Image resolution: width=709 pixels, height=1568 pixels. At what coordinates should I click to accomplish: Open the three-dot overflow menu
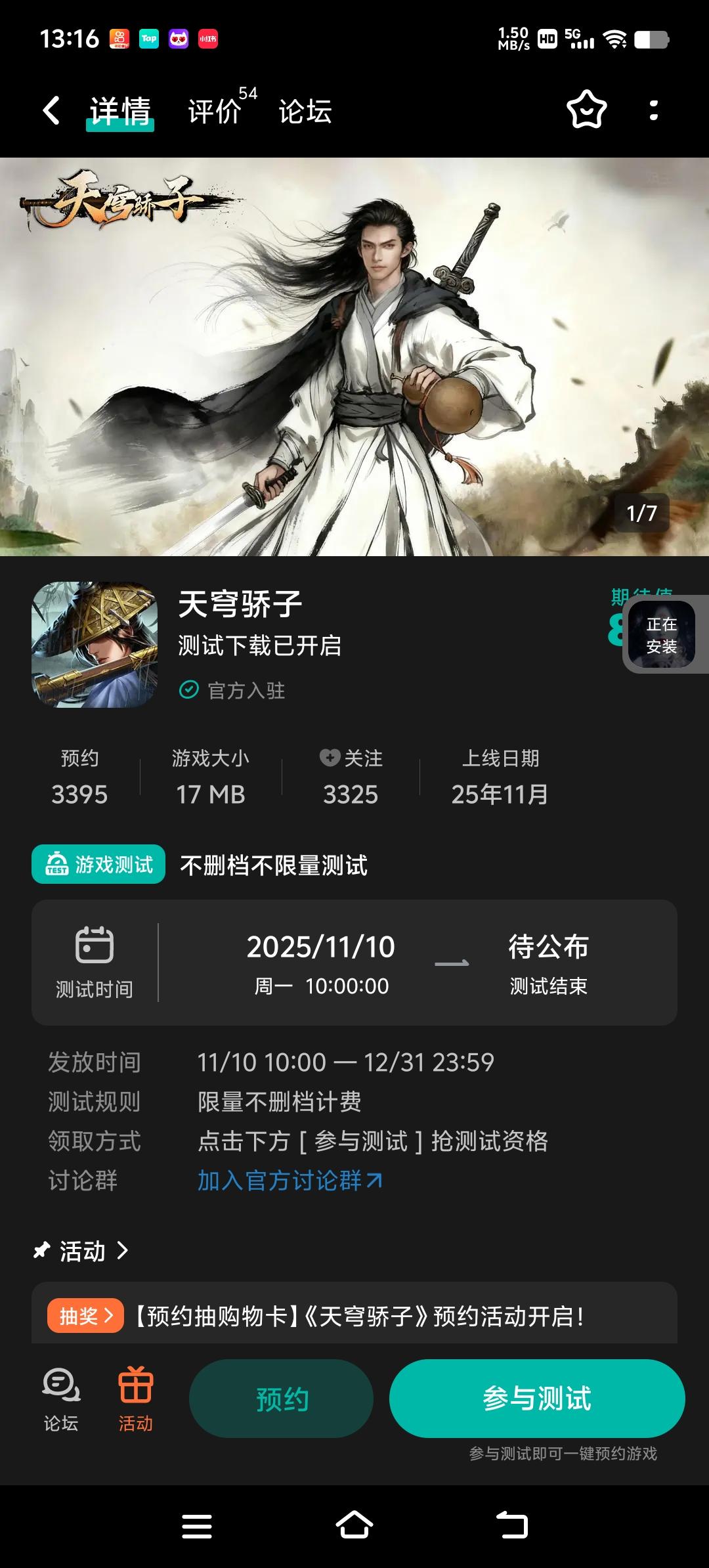coord(652,112)
